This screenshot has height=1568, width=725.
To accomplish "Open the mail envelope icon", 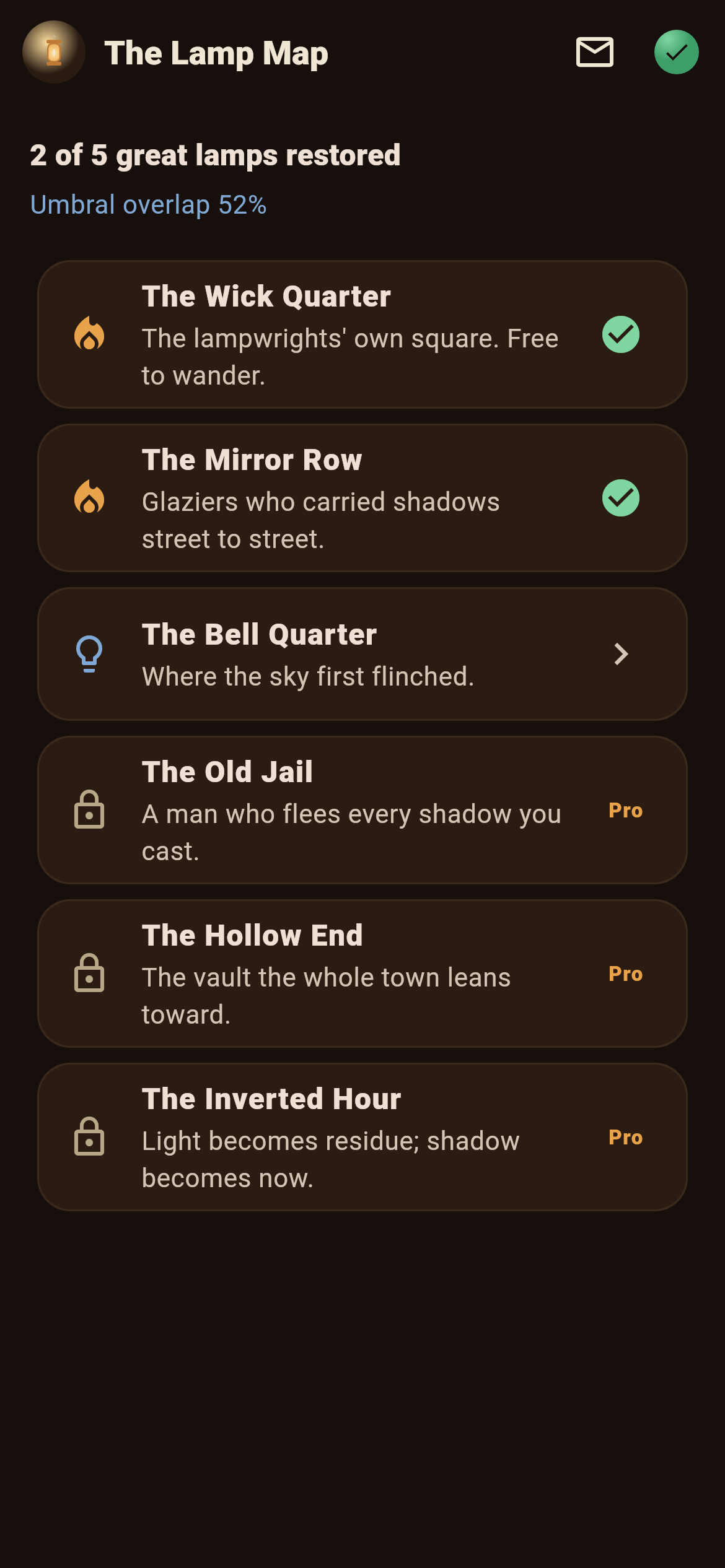I will point(595,52).
